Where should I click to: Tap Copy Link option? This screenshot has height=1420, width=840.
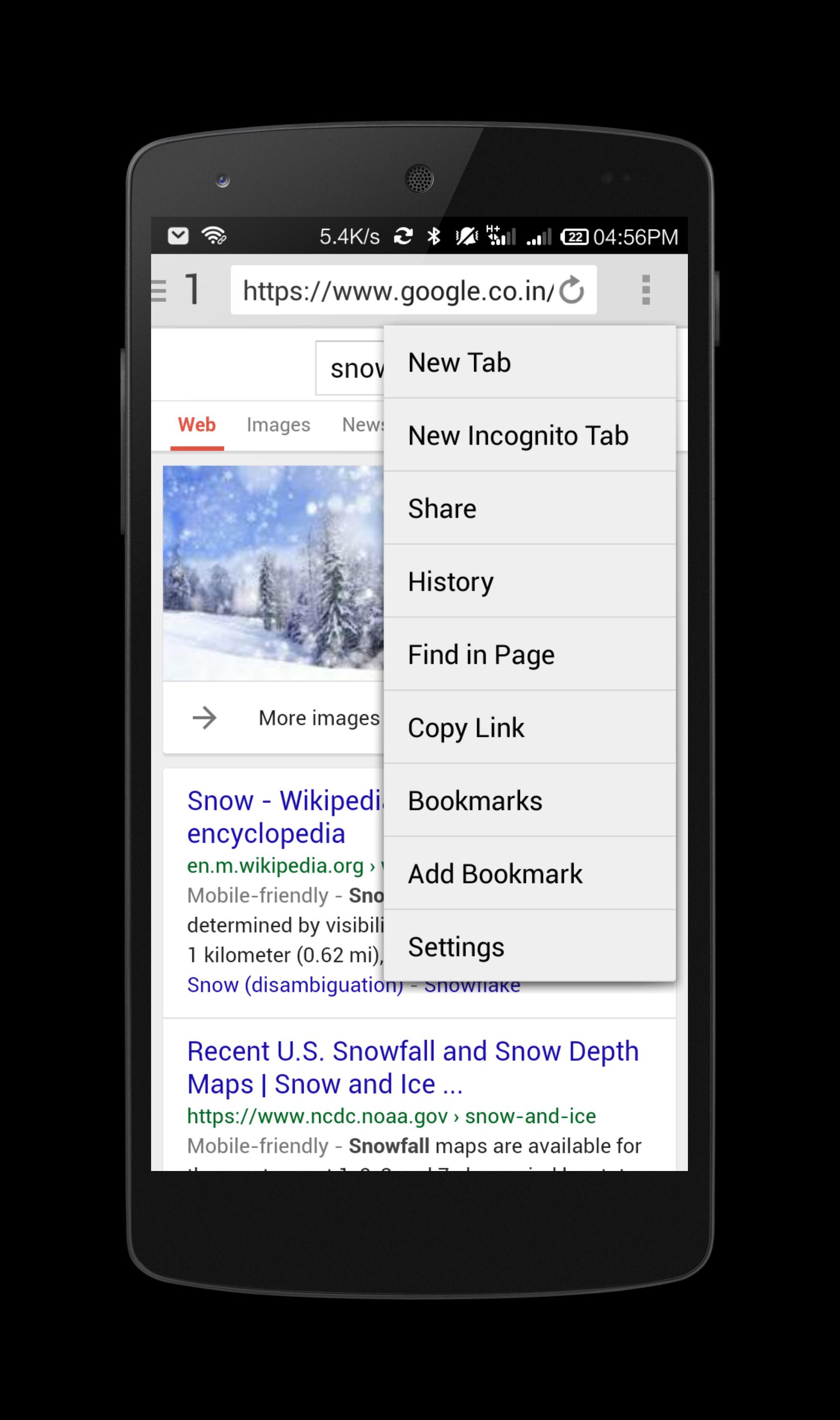coord(529,727)
